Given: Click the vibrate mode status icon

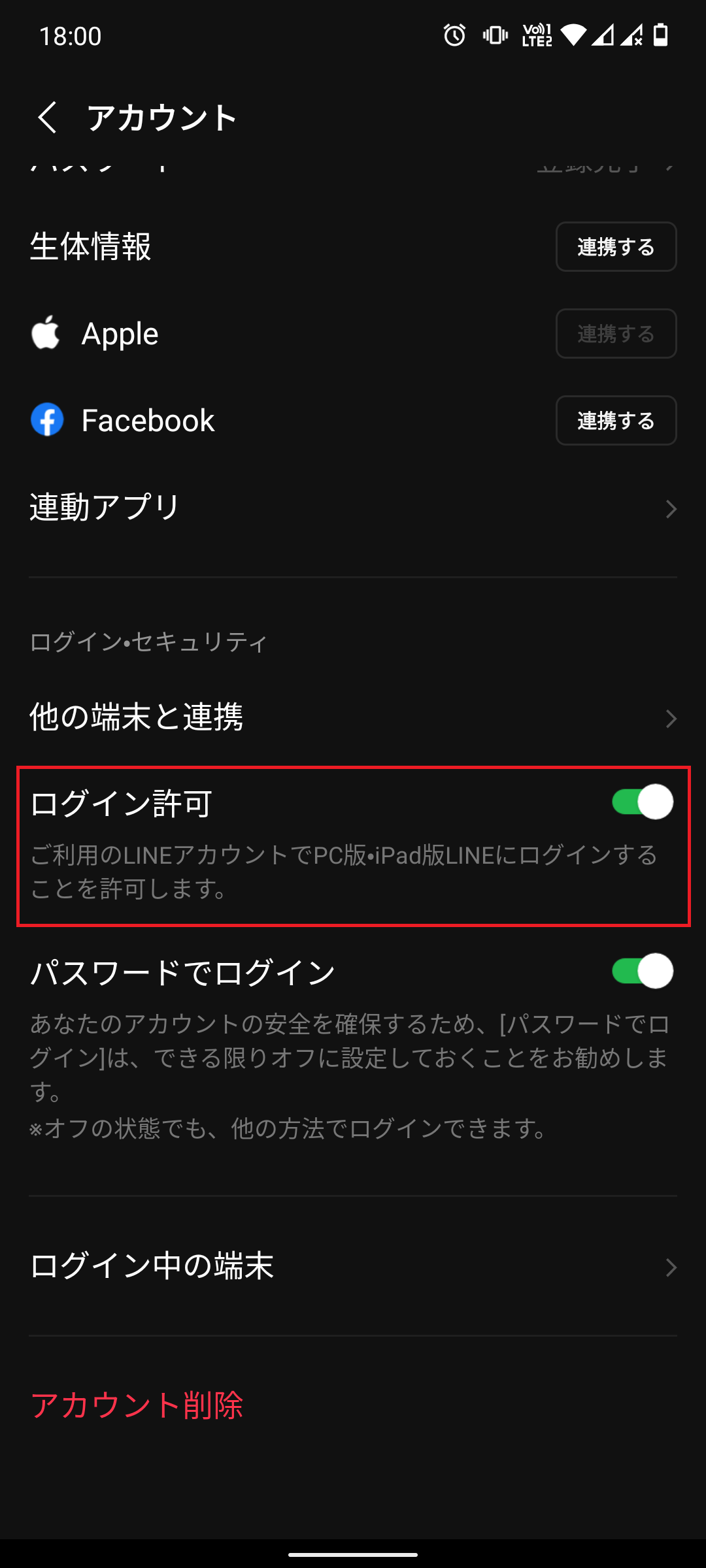Looking at the screenshot, I should point(495,36).
